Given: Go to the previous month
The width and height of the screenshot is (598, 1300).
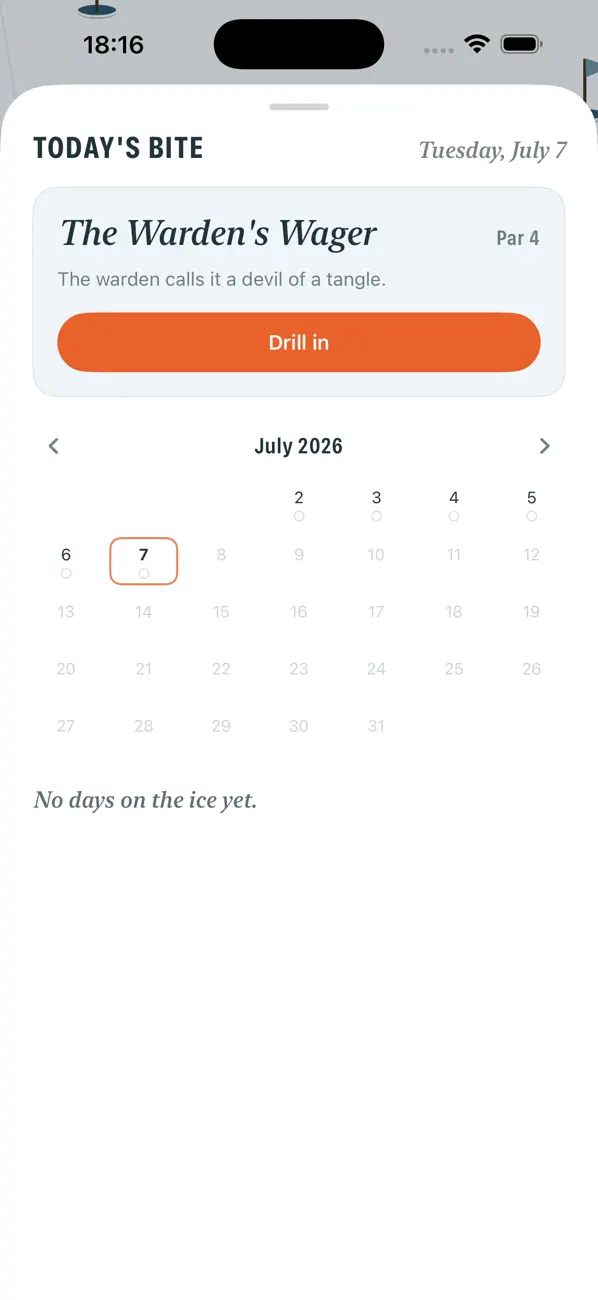Looking at the screenshot, I should pyautogui.click(x=54, y=446).
